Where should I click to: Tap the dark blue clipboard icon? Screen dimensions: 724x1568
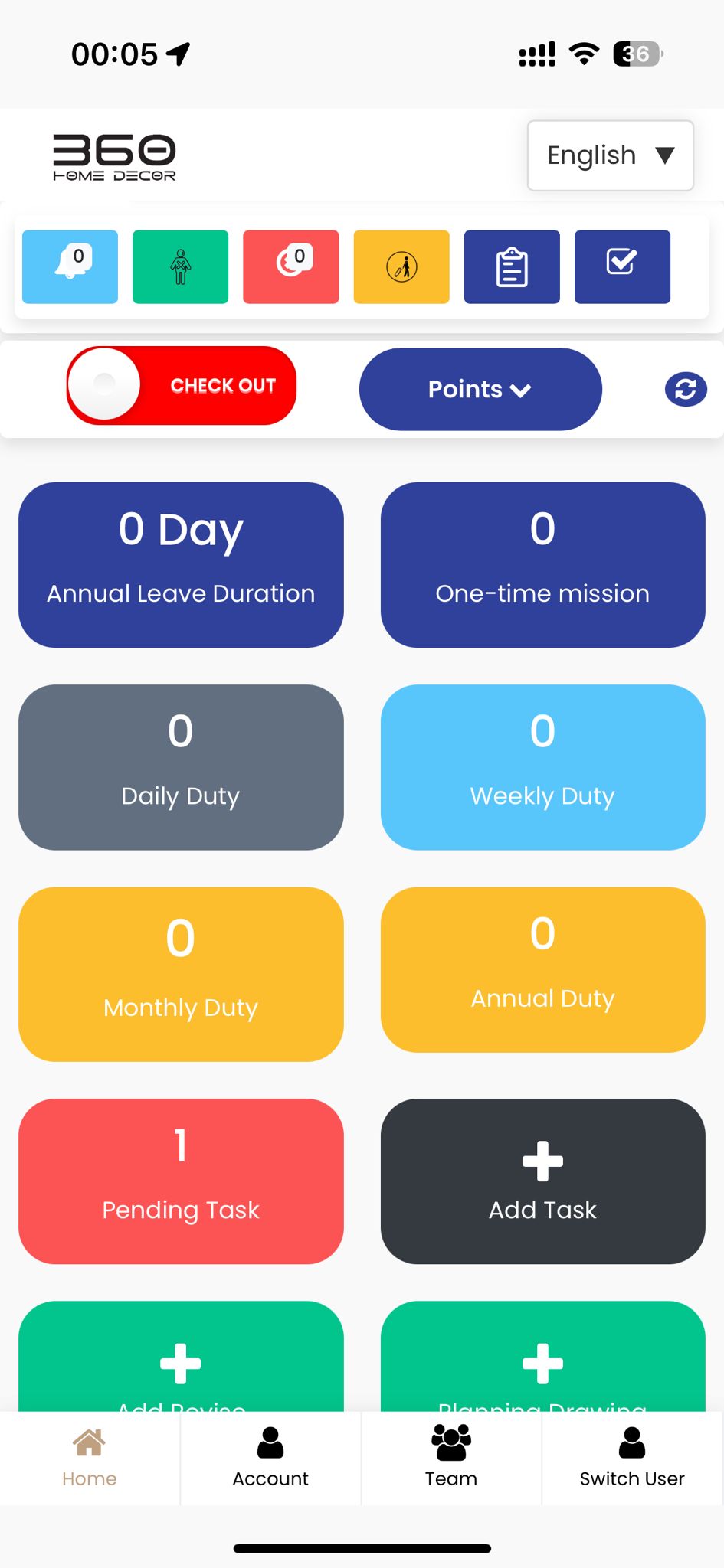(512, 266)
